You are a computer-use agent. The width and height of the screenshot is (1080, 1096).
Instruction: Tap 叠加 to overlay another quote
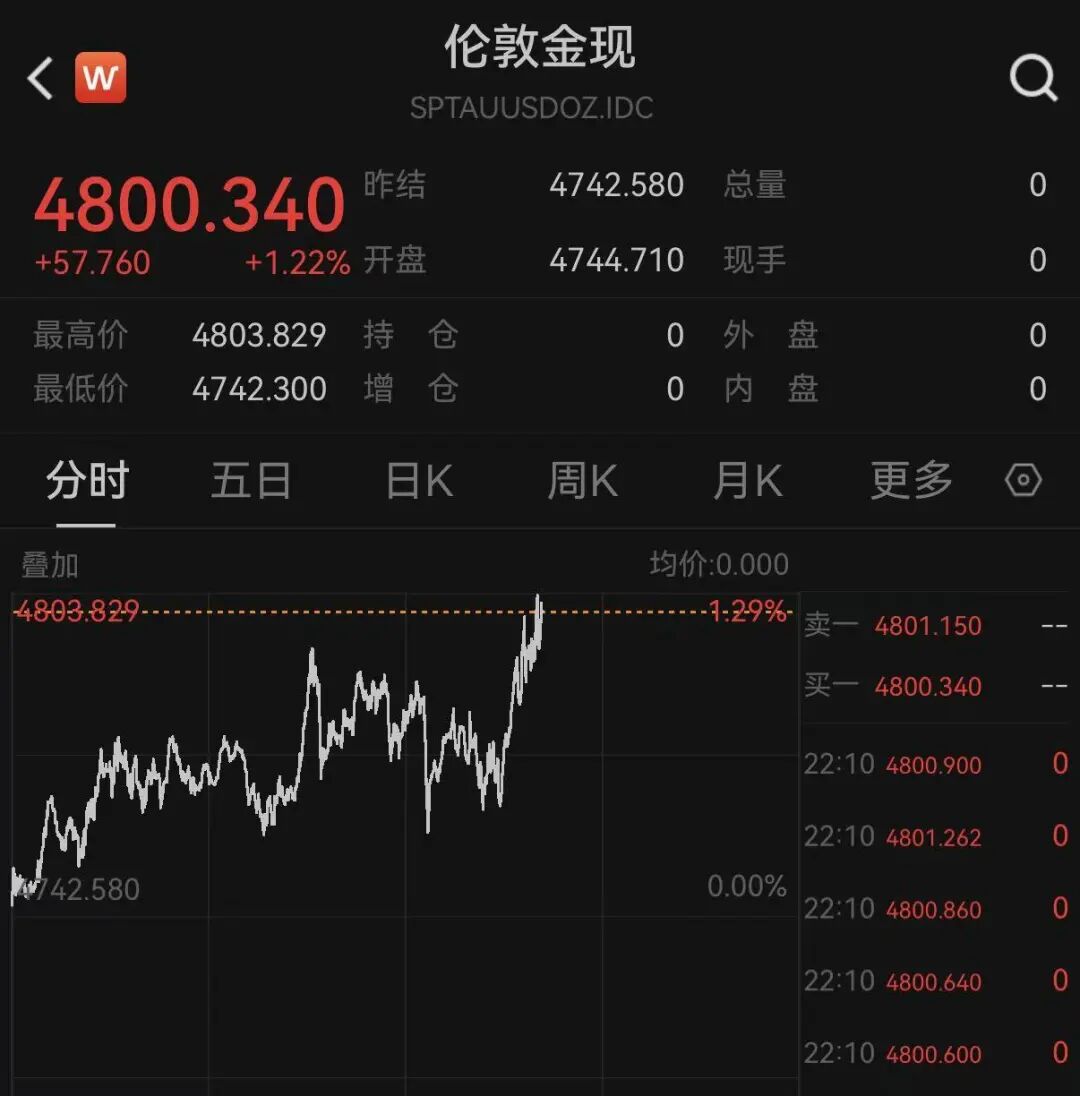50,565
